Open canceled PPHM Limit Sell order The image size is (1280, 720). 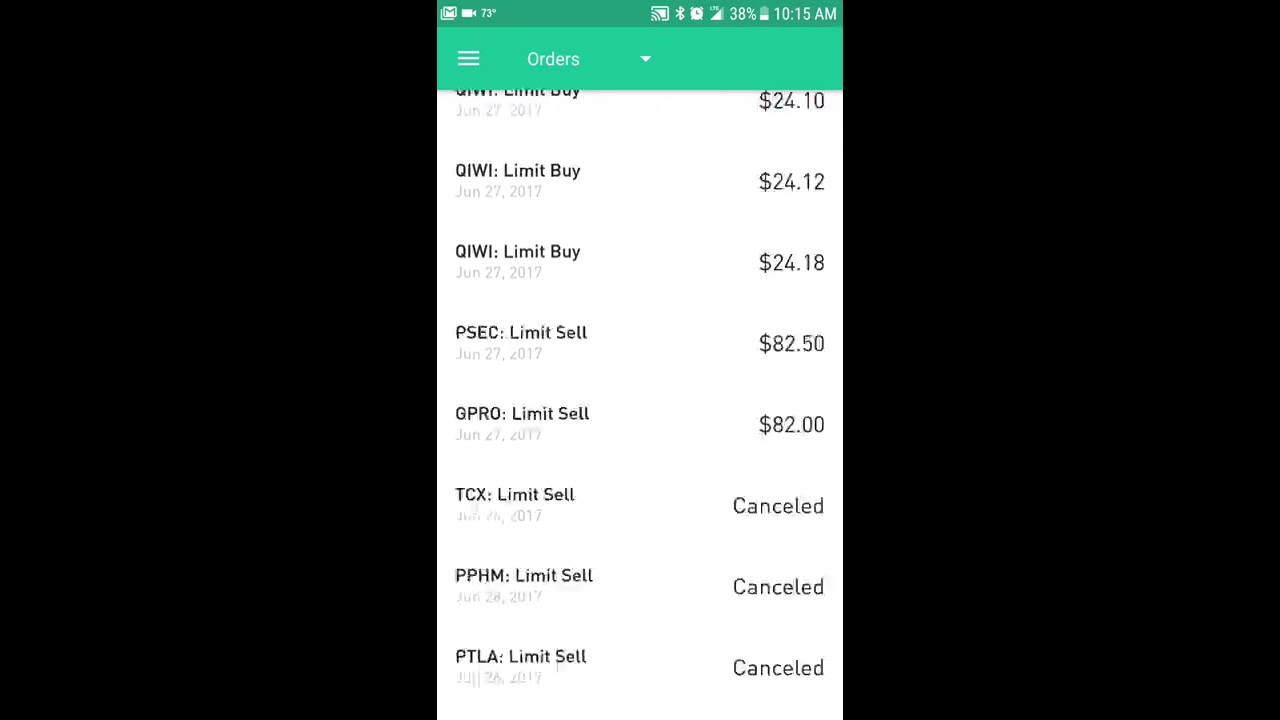coord(639,586)
